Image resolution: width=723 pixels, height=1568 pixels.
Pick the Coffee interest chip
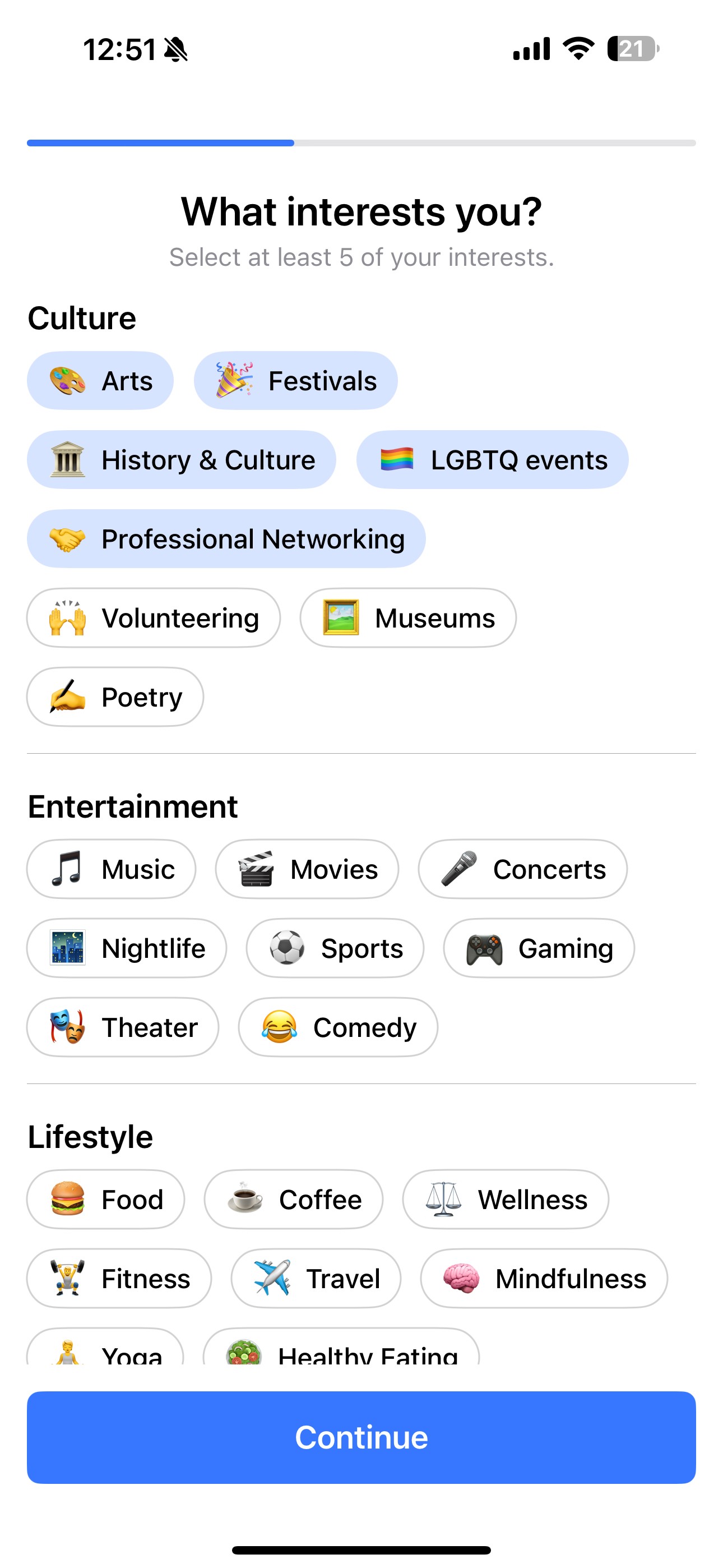tap(293, 1200)
